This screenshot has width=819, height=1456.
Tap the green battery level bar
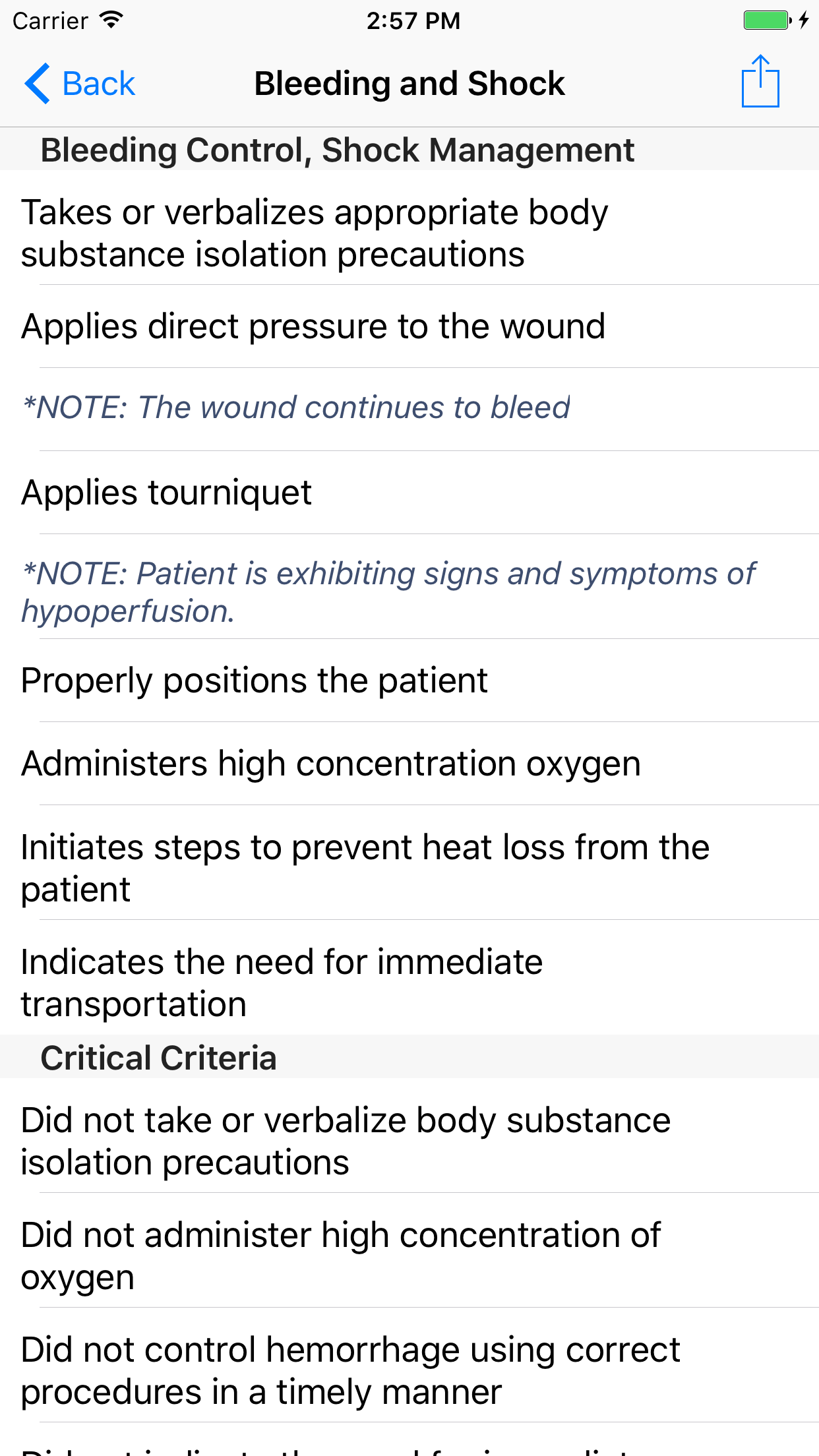(x=765, y=20)
